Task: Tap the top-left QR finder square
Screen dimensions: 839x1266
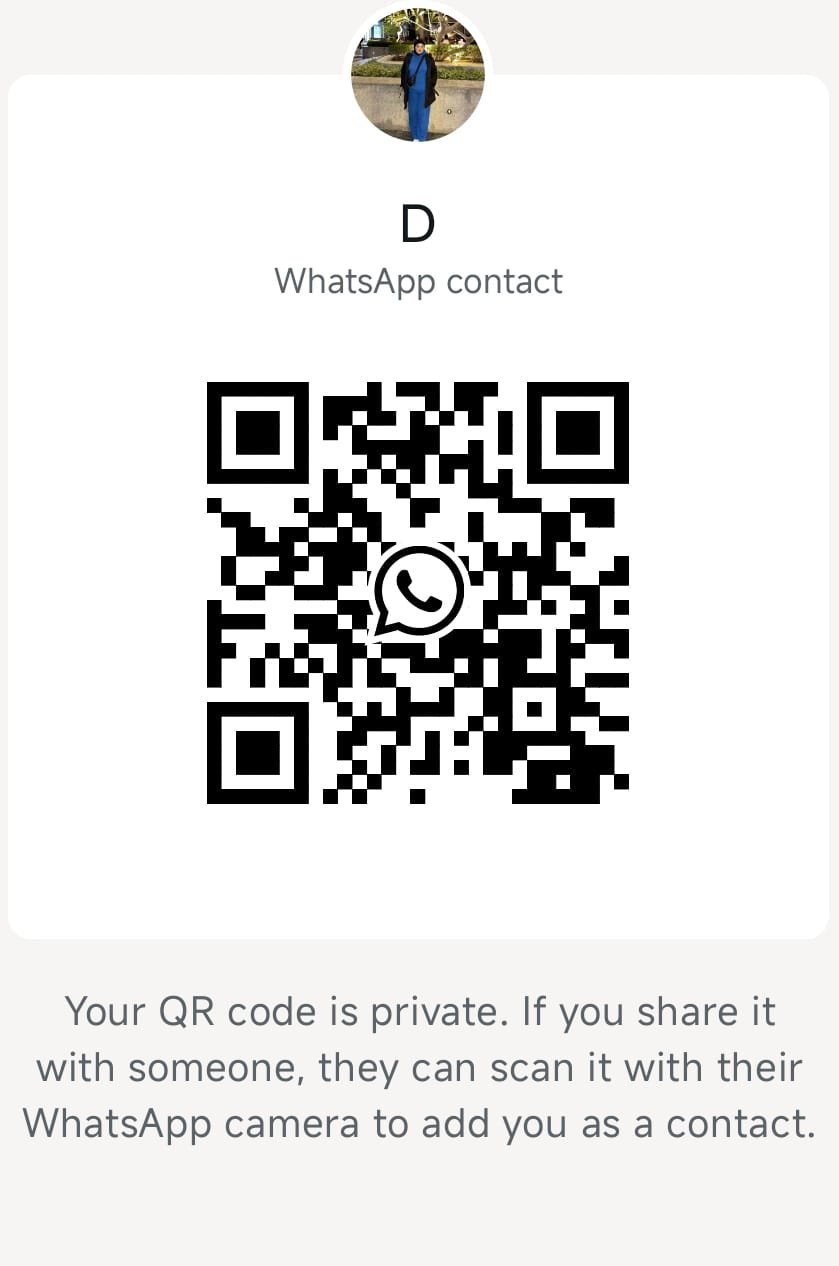Action: 260,435
